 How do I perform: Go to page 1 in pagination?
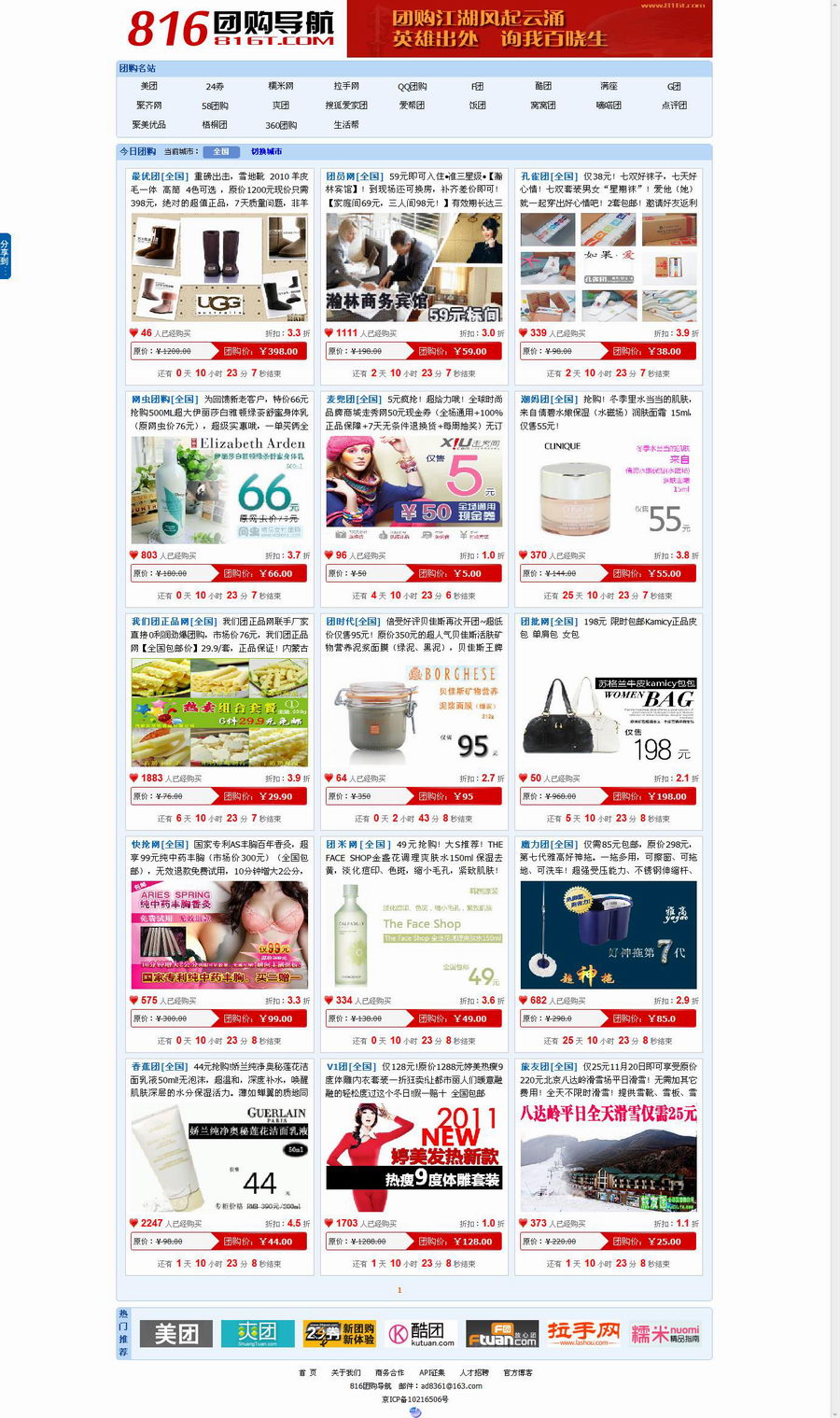pos(399,1290)
